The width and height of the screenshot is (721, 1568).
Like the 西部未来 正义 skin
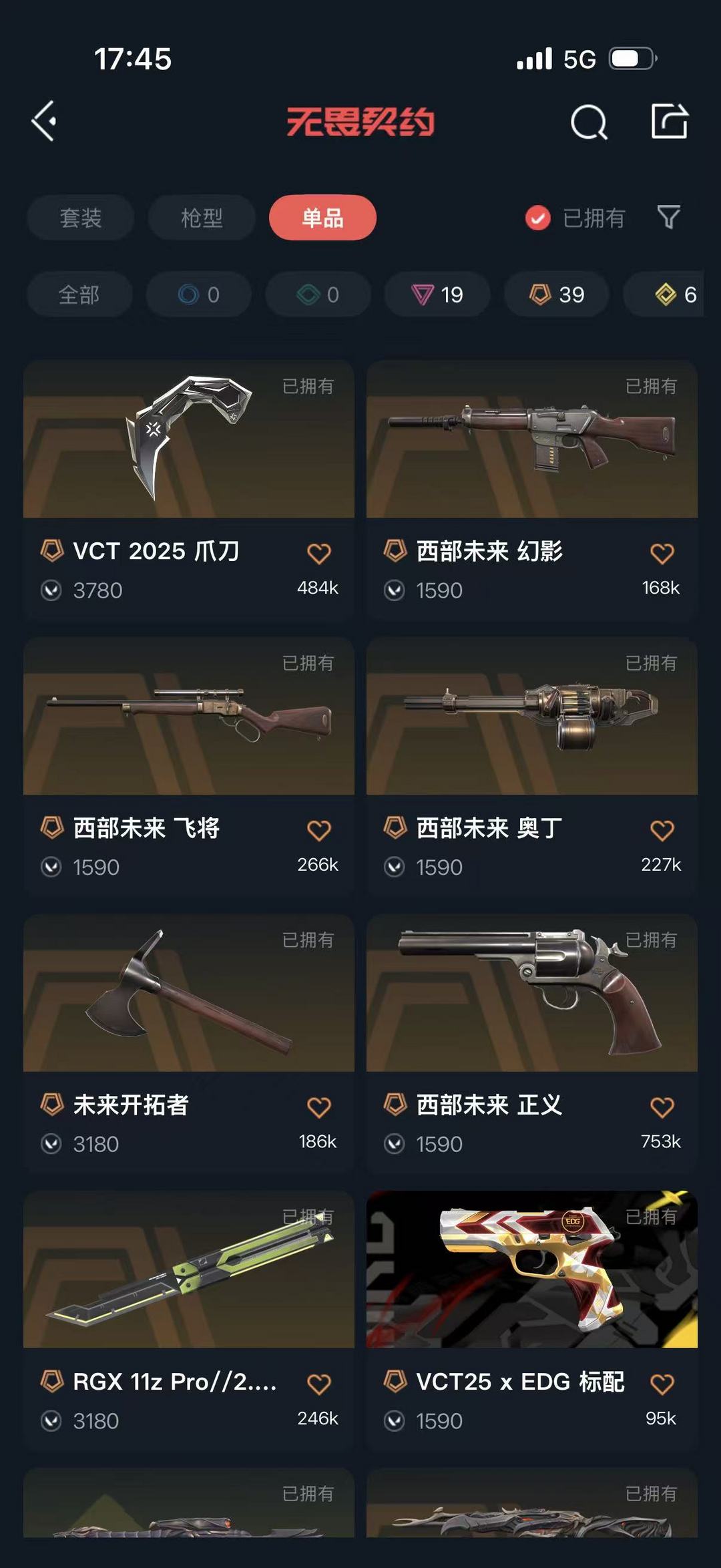click(662, 1108)
